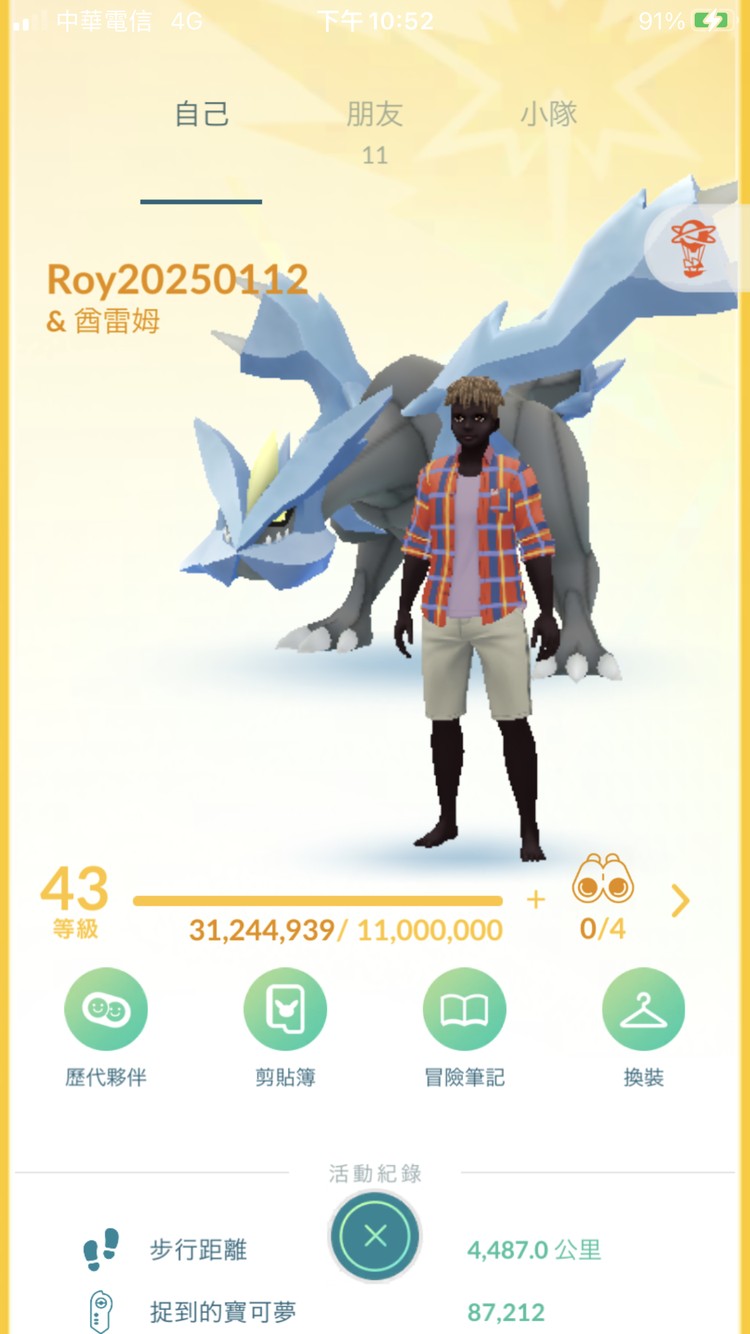Switch to the 小隊 tab
Image resolution: width=750 pixels, height=1334 pixels.
(x=548, y=114)
